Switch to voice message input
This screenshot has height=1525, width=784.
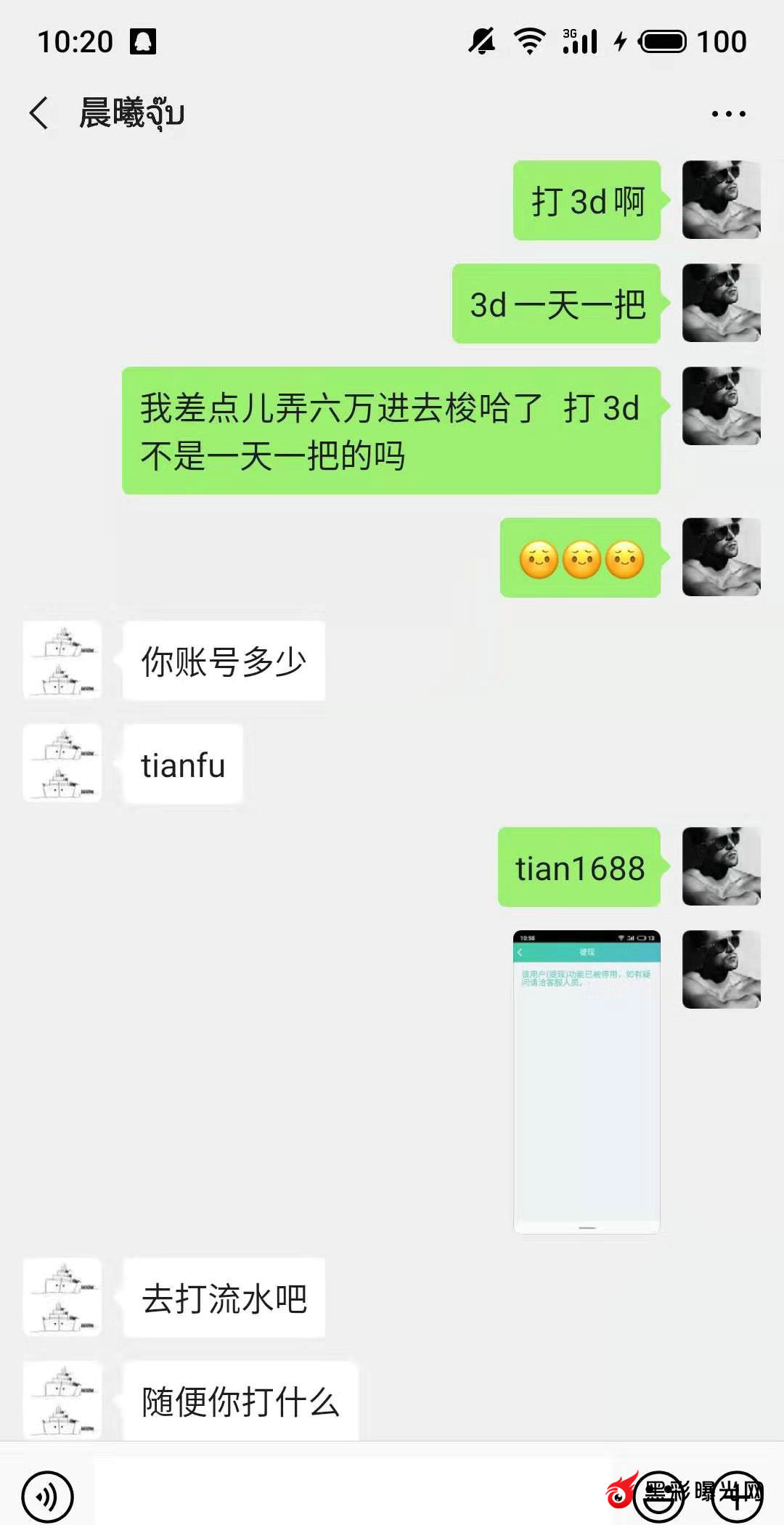point(47,1496)
